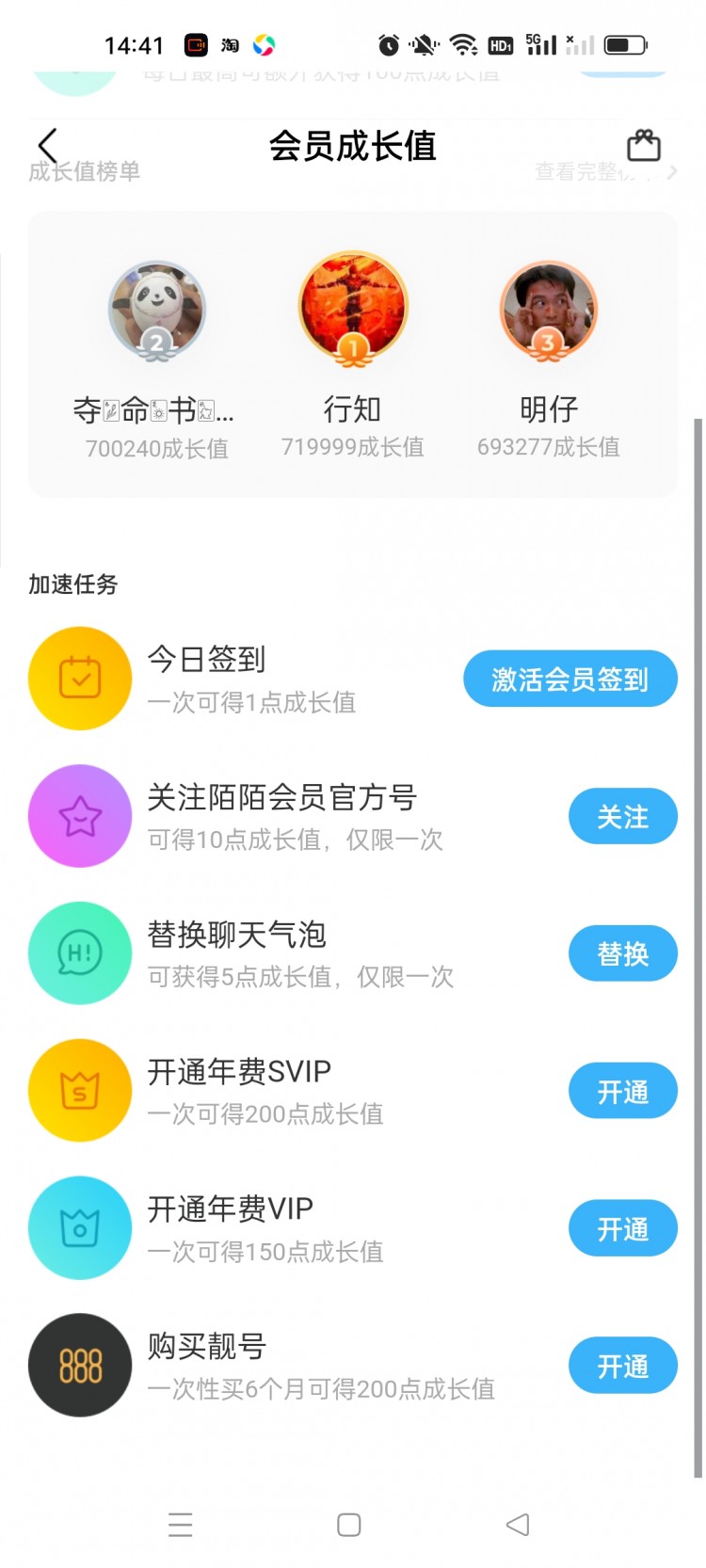
Task: Select the blue VIP crown icon
Action: click(80, 1227)
